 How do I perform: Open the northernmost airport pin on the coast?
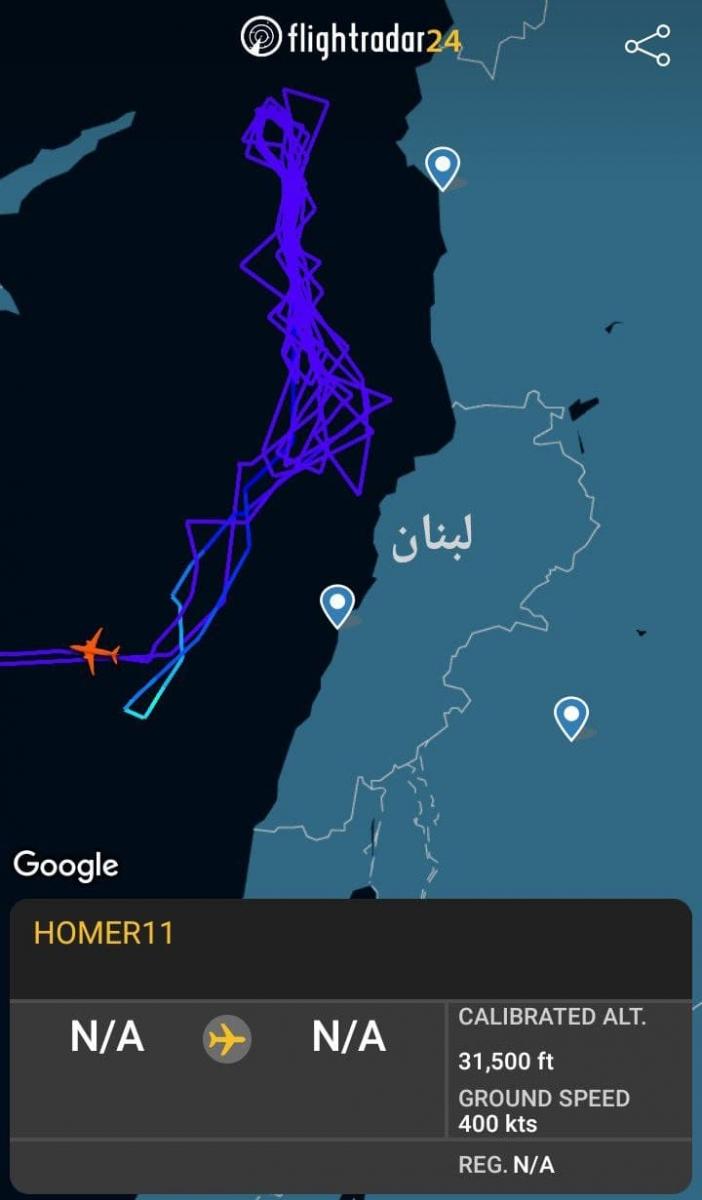coord(442,168)
